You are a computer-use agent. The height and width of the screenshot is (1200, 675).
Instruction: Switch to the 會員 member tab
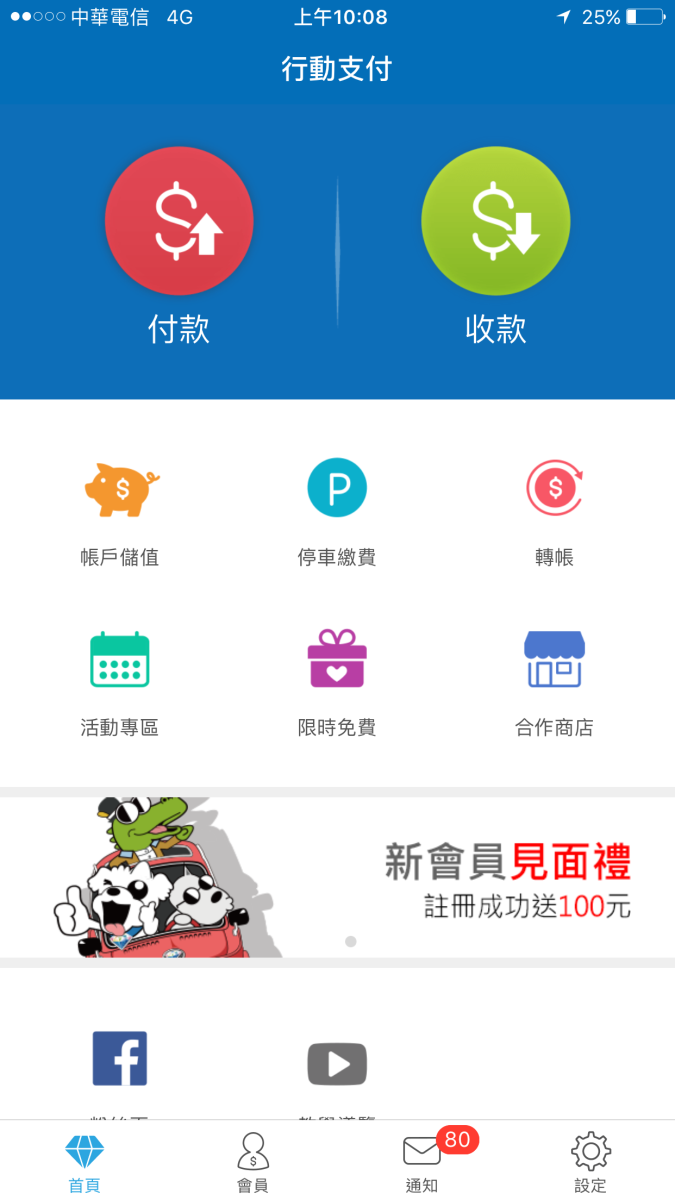click(x=253, y=1162)
